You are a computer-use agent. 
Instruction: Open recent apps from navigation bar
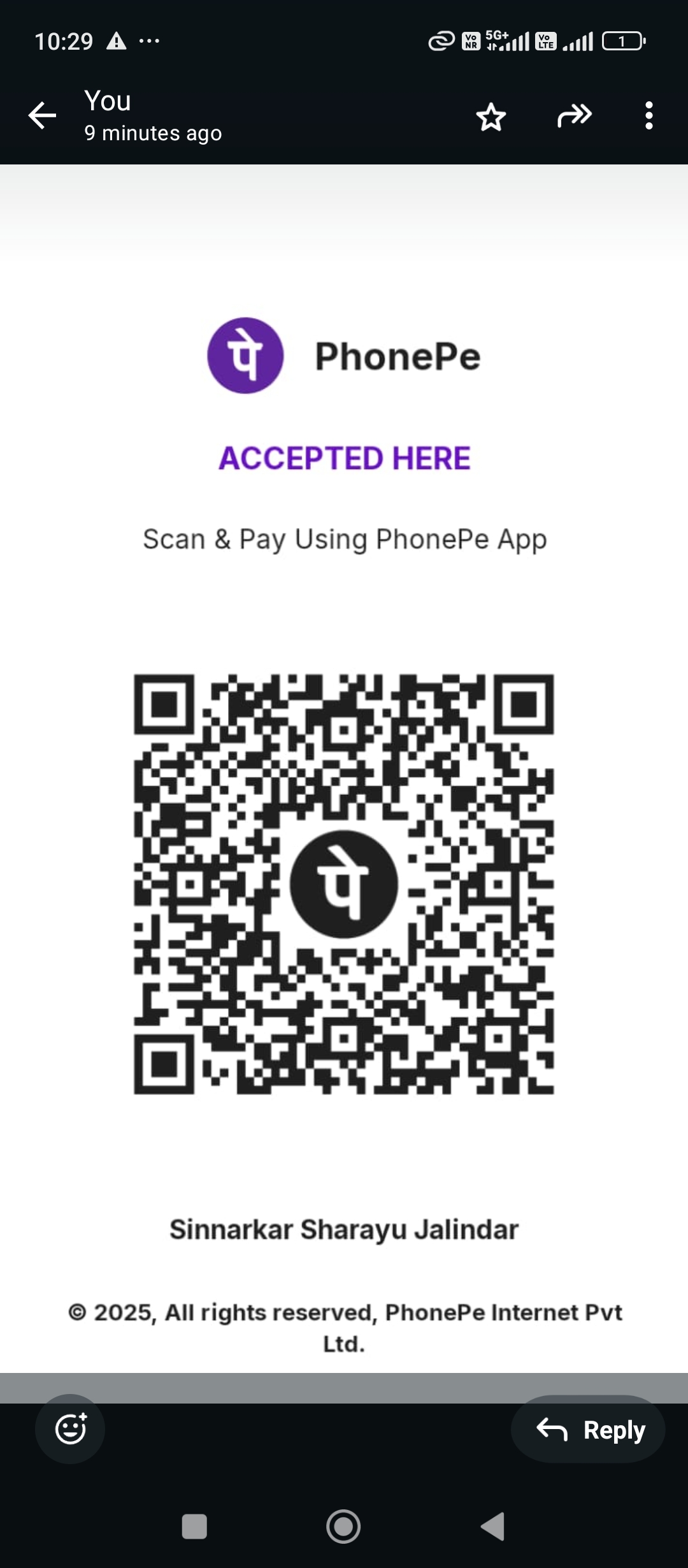194,1527
